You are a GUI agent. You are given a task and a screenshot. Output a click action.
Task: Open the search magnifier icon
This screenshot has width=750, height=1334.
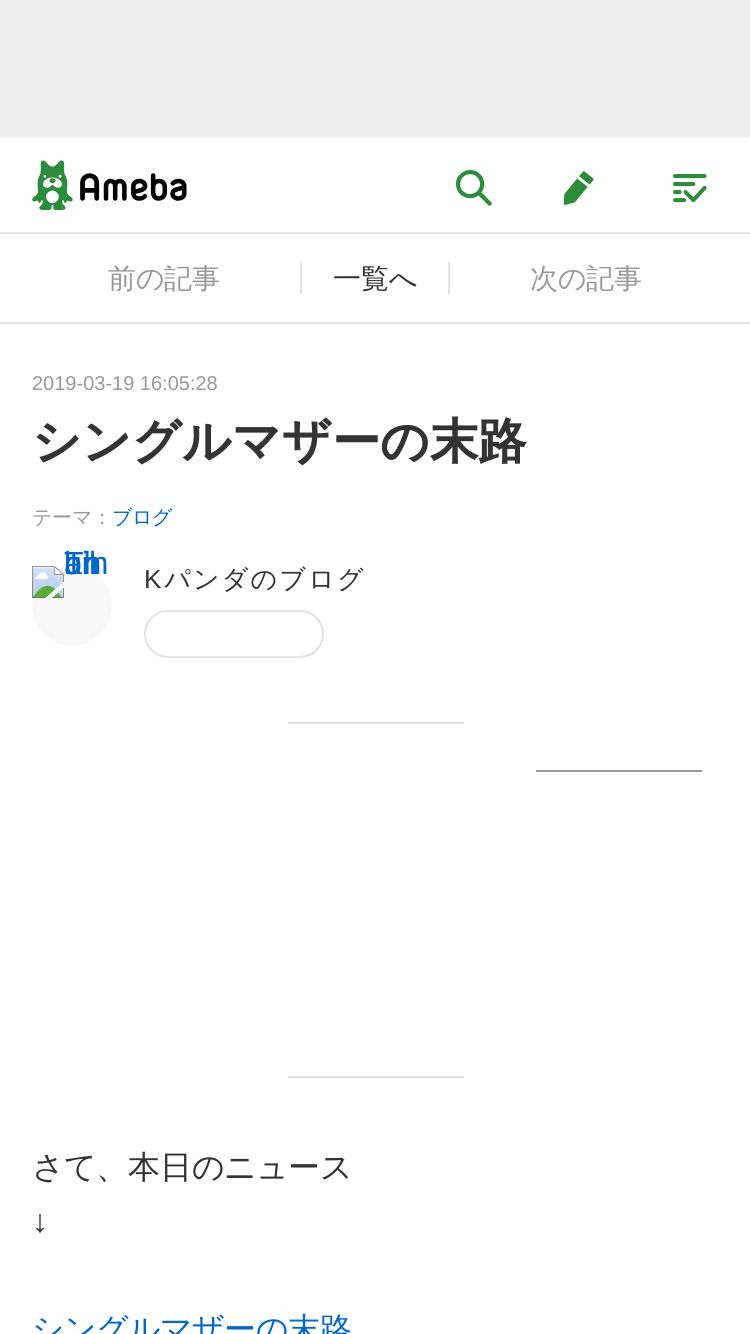(473, 187)
